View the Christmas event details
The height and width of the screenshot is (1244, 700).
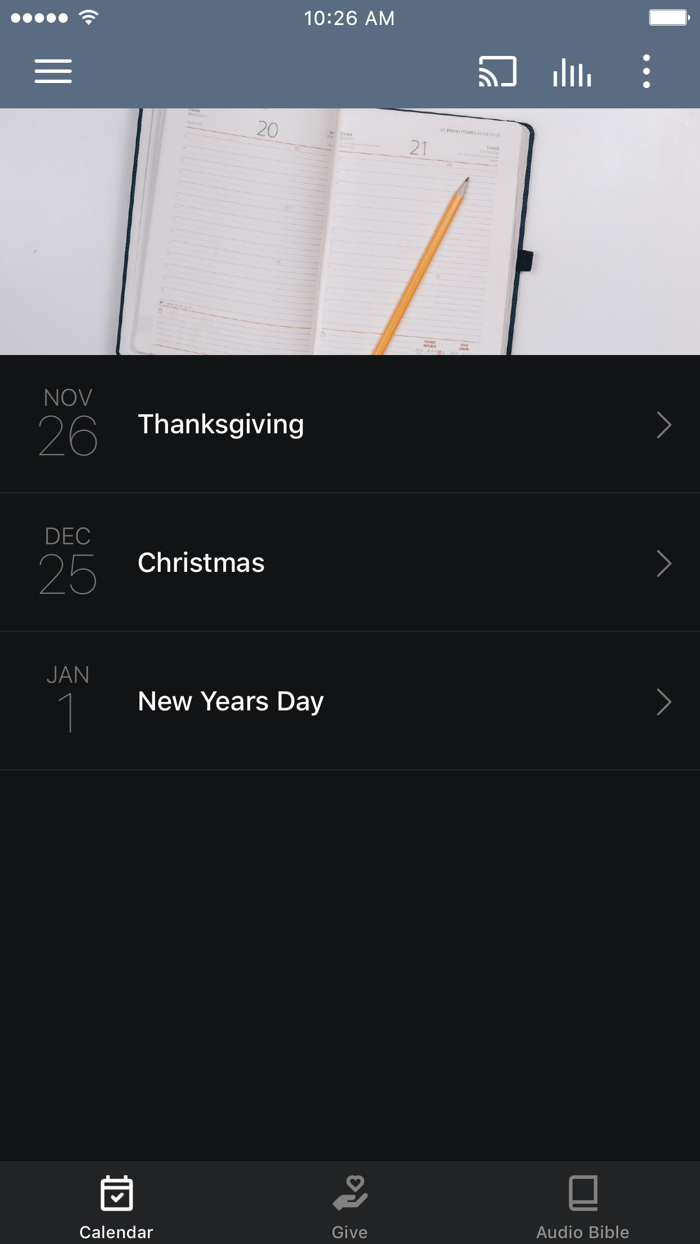click(x=350, y=562)
